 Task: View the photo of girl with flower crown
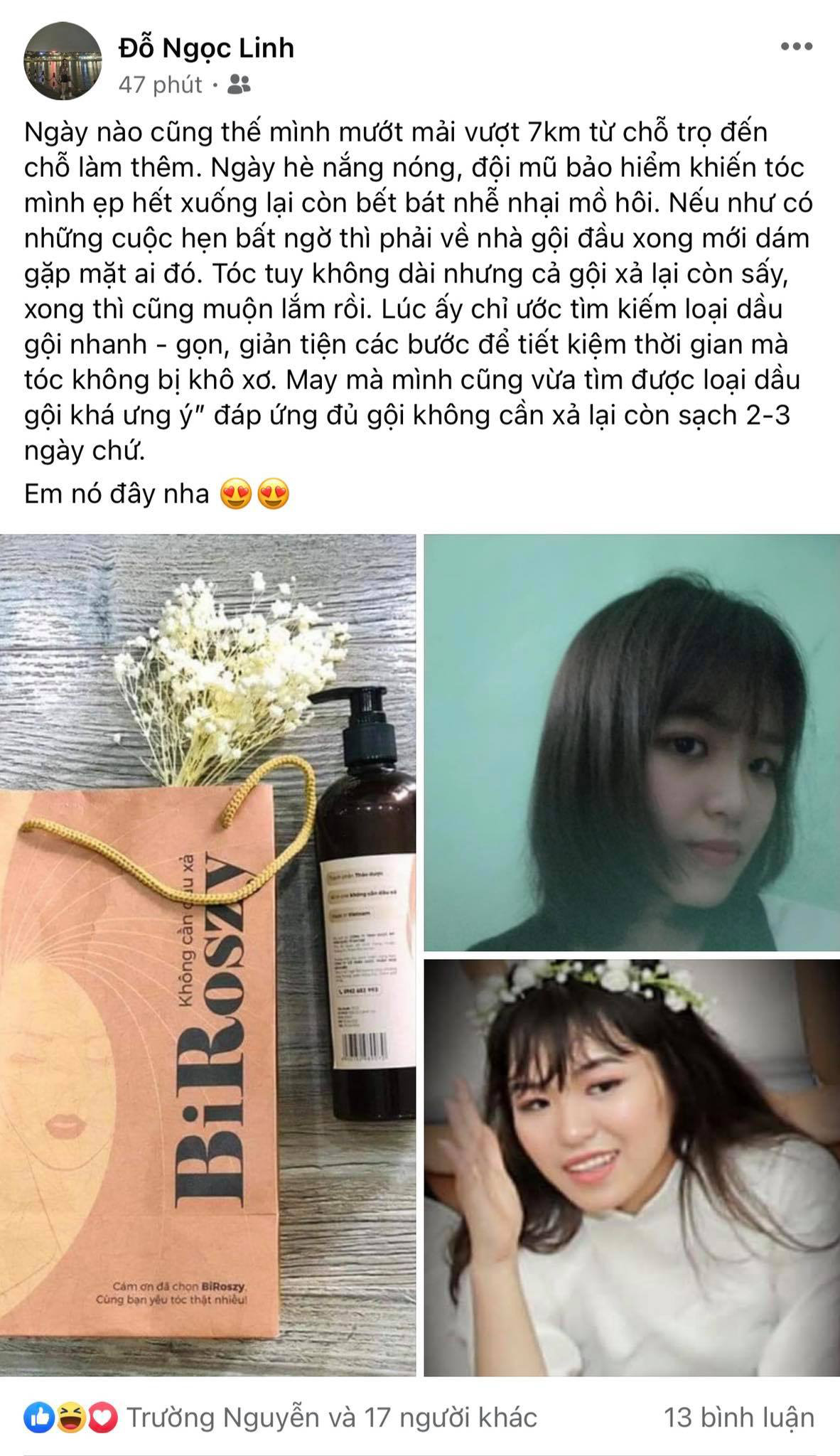[x=632, y=1168]
